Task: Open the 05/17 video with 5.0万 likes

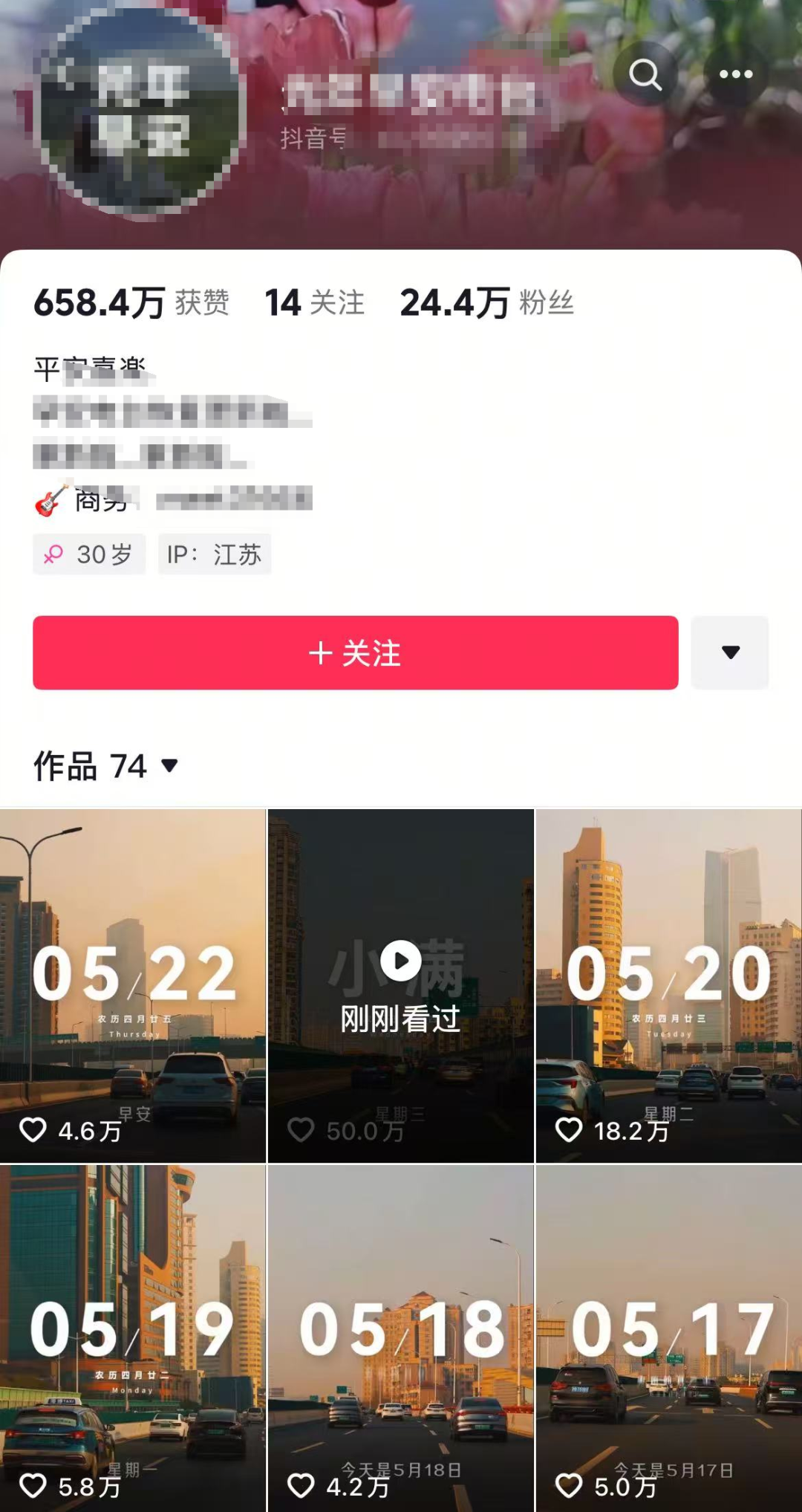Action: click(669, 1338)
